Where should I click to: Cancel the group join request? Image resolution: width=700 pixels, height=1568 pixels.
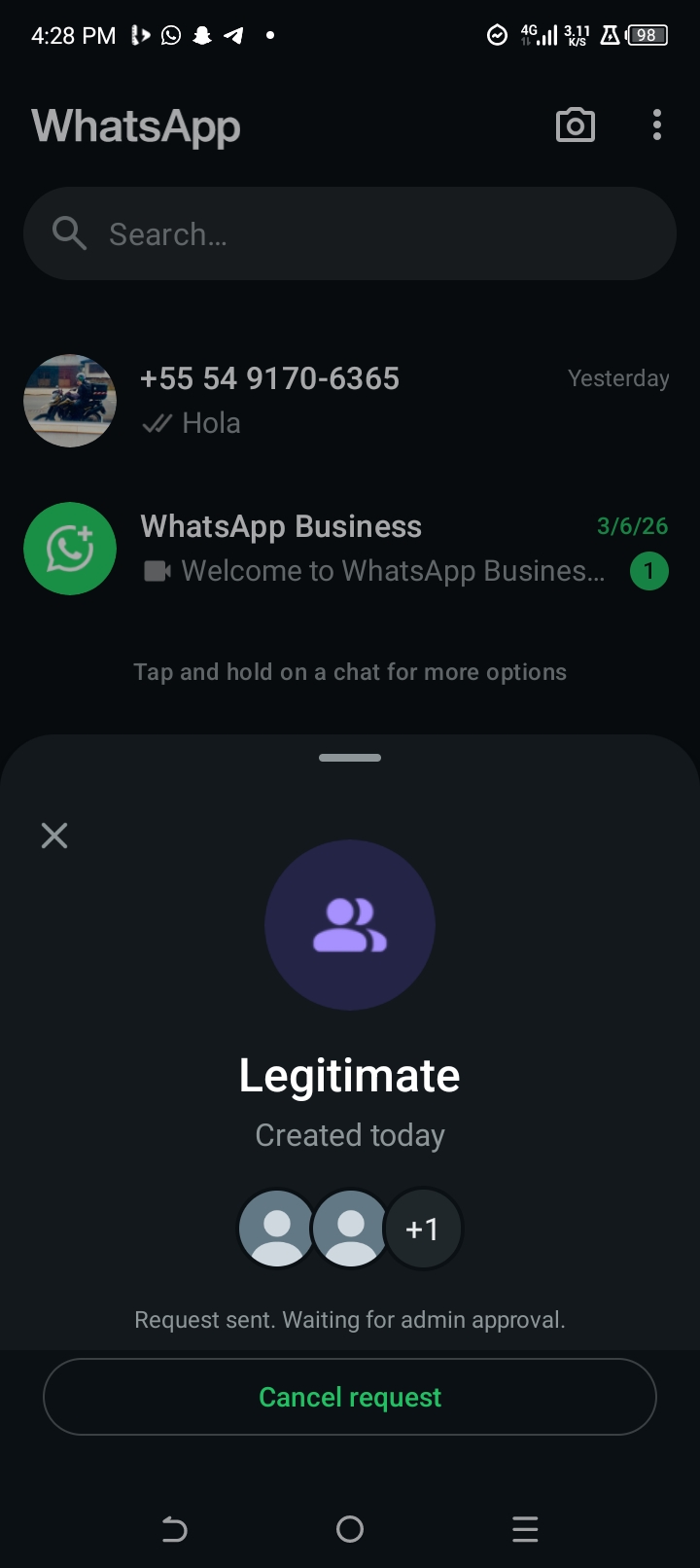(350, 1397)
